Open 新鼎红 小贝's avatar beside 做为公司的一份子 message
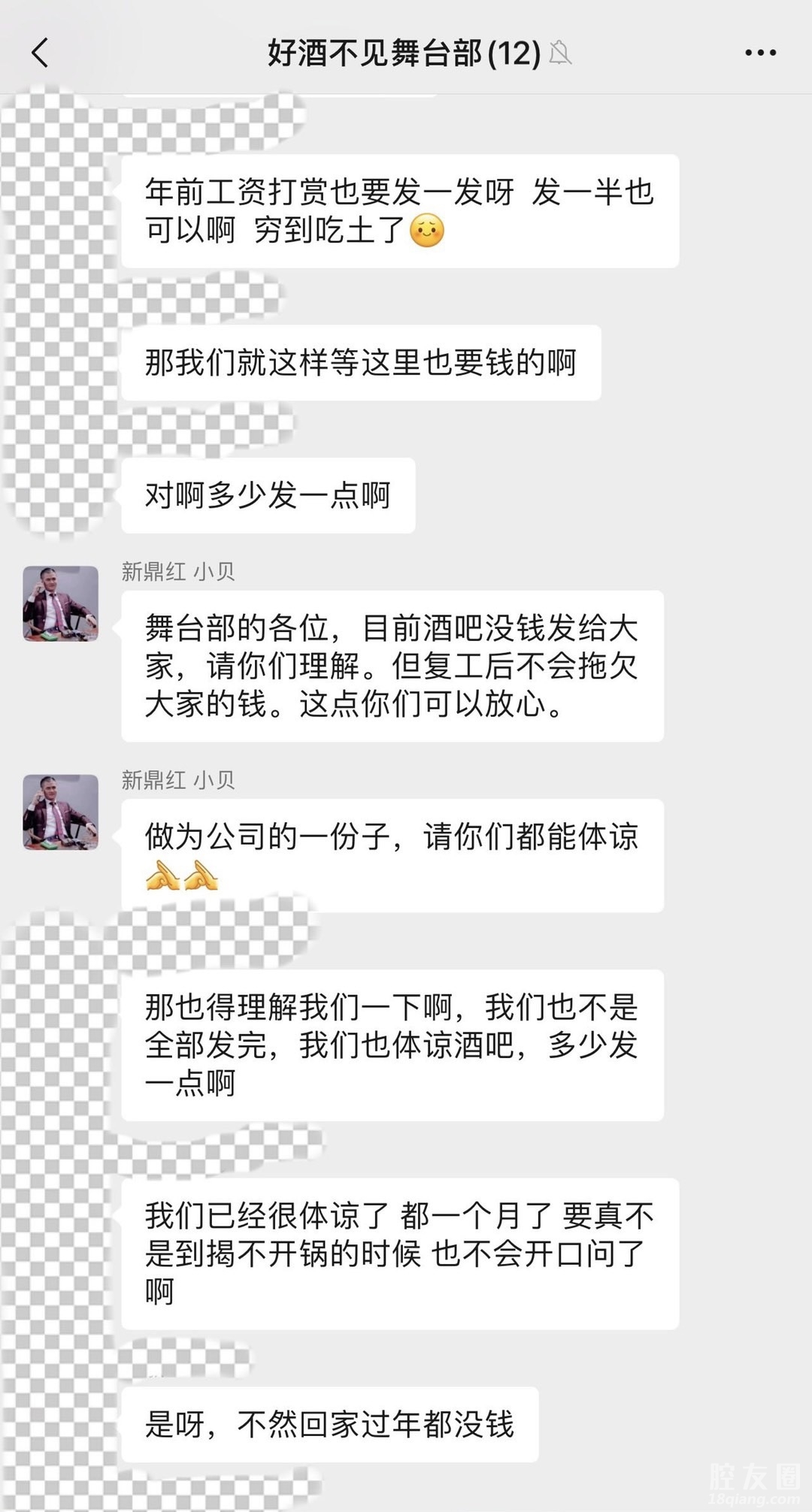The height and width of the screenshot is (1512, 812). click(61, 812)
